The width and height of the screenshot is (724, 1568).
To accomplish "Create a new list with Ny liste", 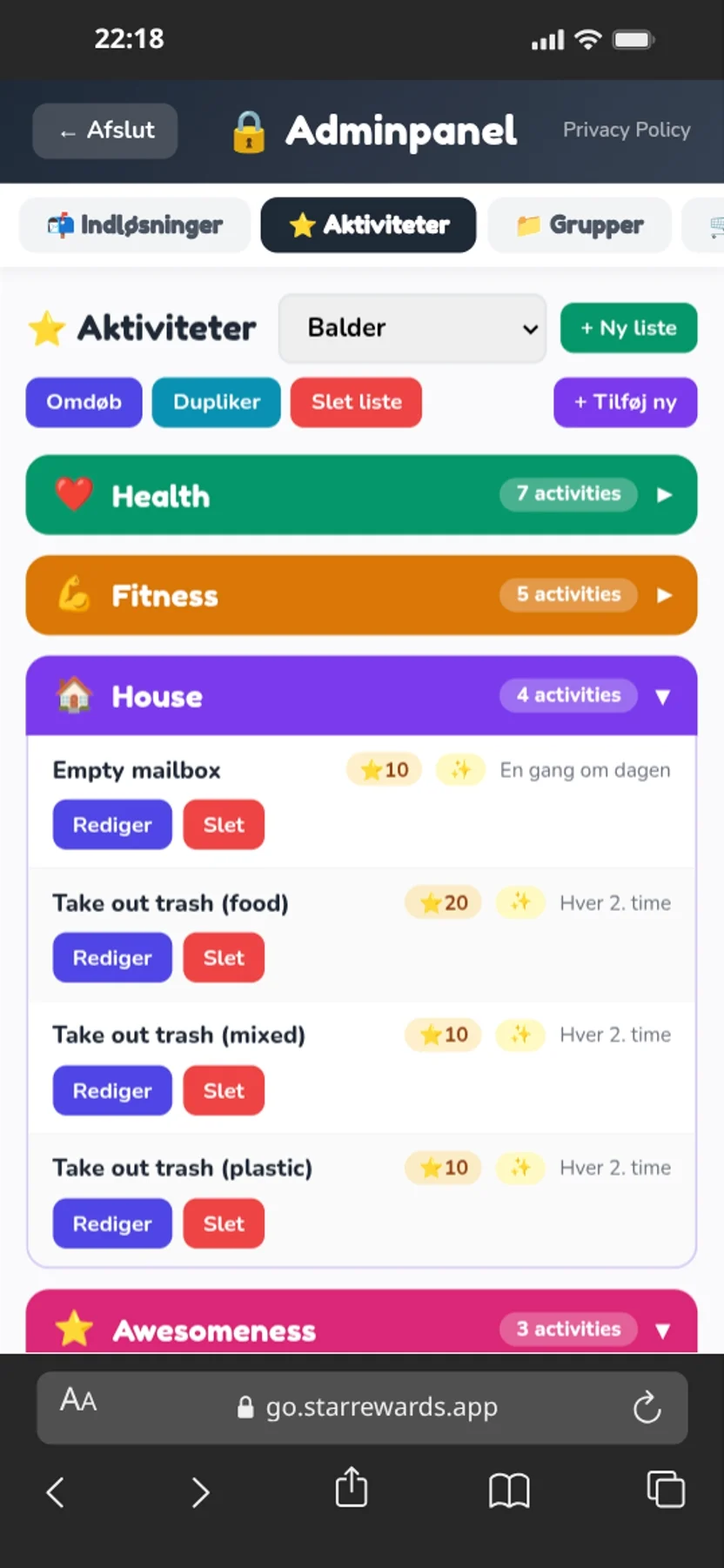I will coord(628,328).
